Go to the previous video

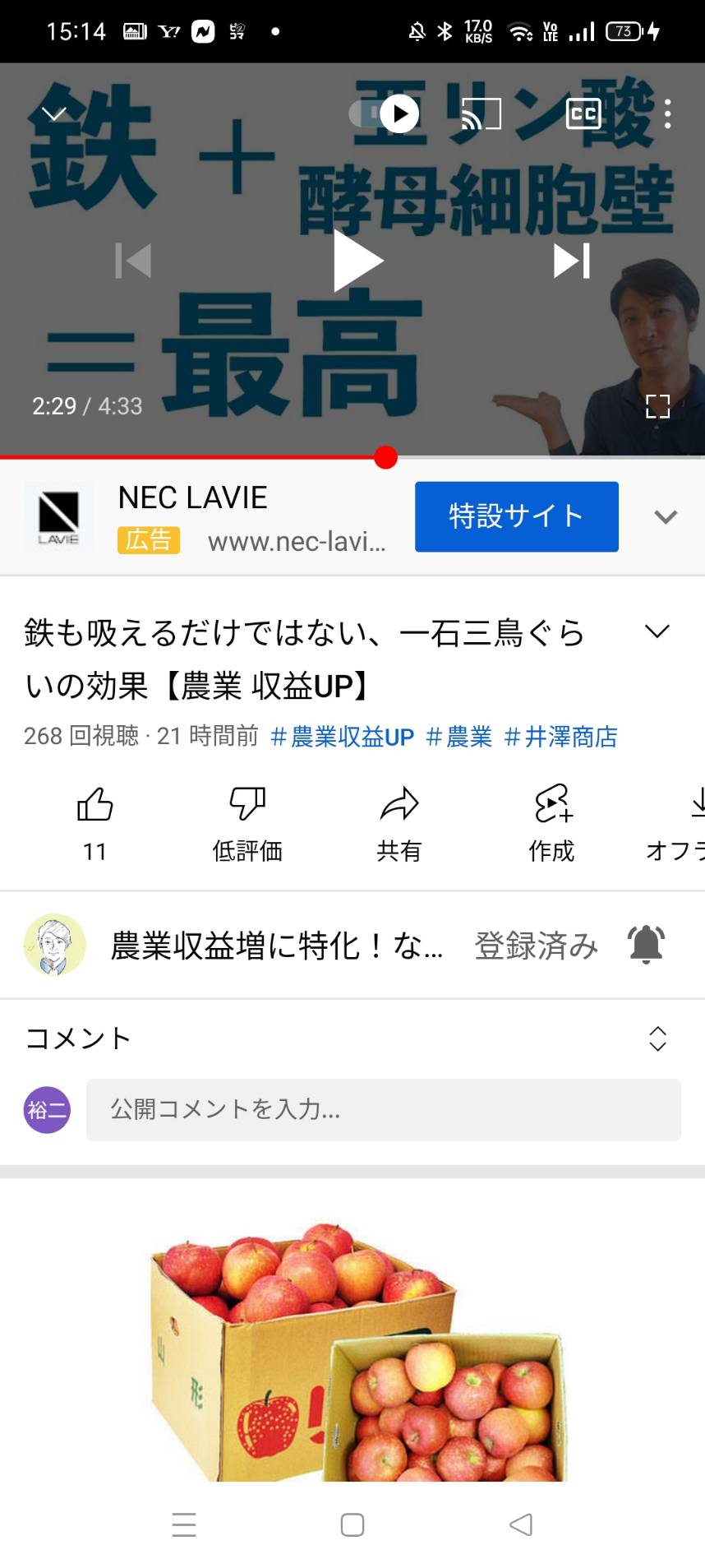point(133,261)
